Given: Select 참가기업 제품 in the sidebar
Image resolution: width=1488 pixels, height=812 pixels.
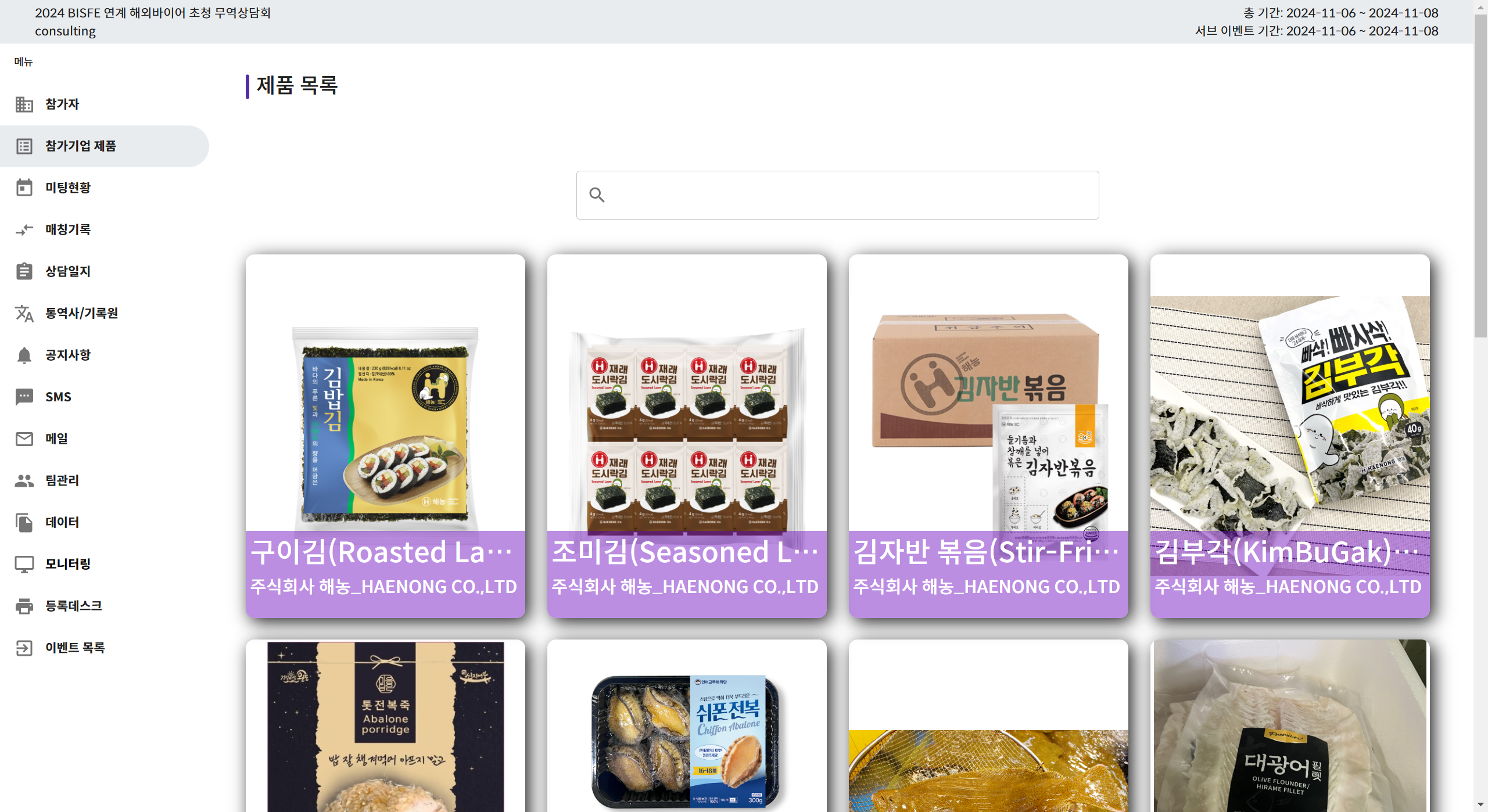Looking at the screenshot, I should pyautogui.click(x=81, y=146).
